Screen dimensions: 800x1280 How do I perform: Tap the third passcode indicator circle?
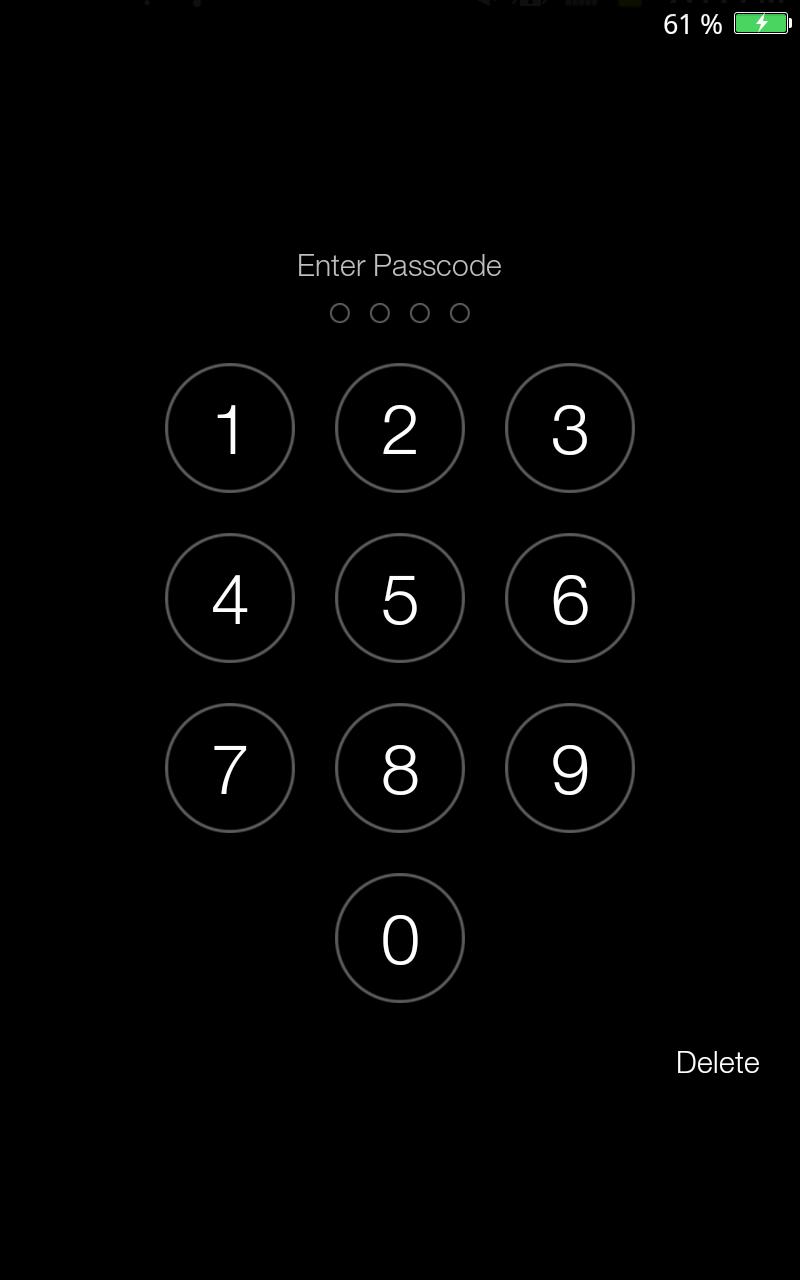tap(420, 312)
